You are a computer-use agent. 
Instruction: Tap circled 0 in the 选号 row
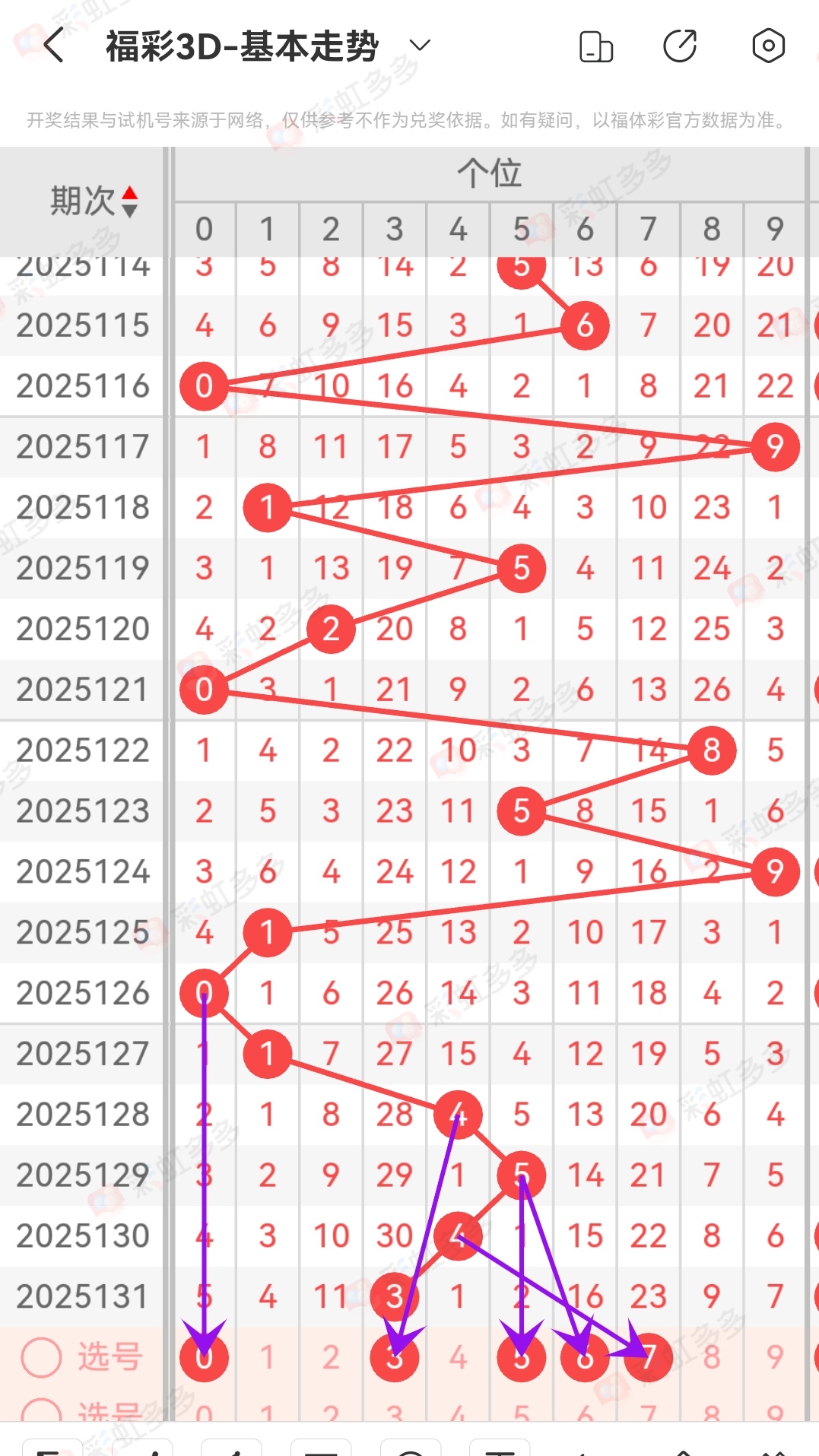click(204, 1358)
